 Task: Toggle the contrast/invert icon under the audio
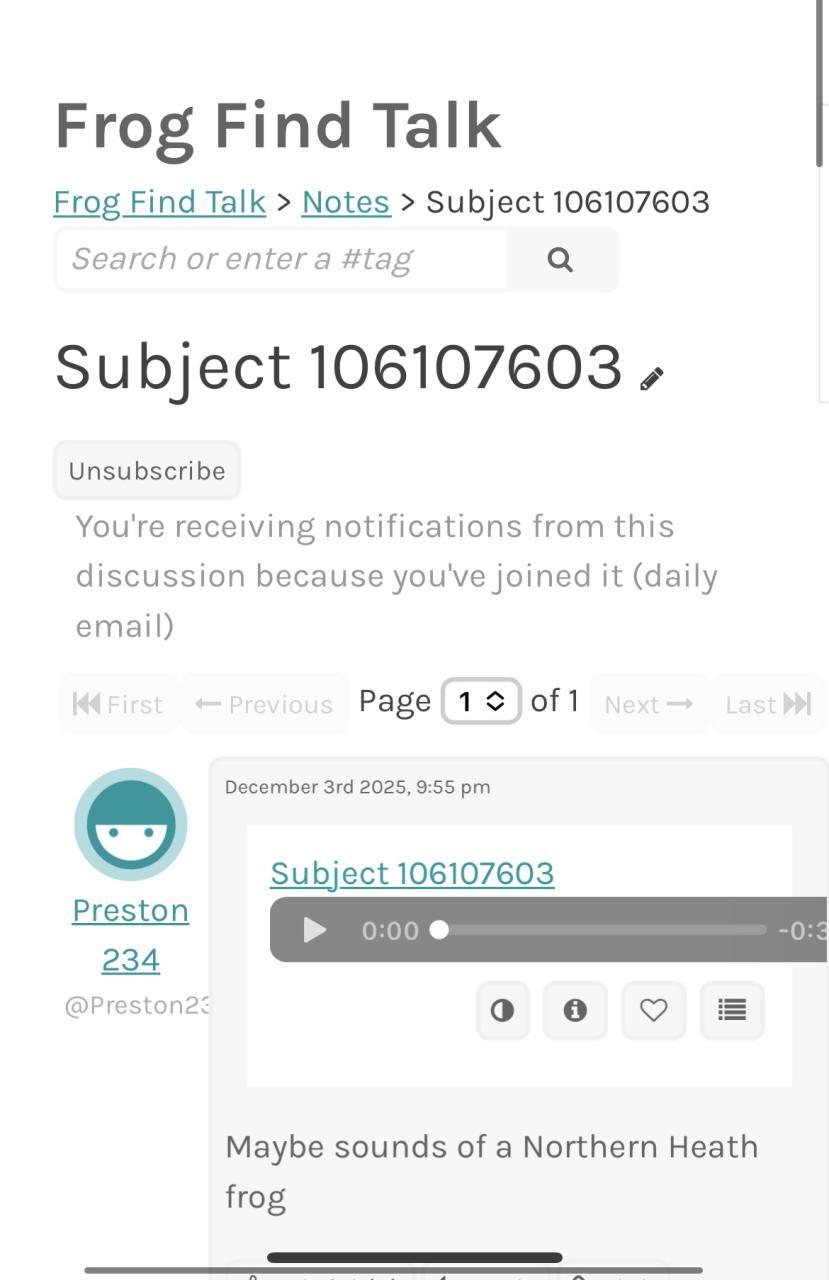tap(502, 1010)
